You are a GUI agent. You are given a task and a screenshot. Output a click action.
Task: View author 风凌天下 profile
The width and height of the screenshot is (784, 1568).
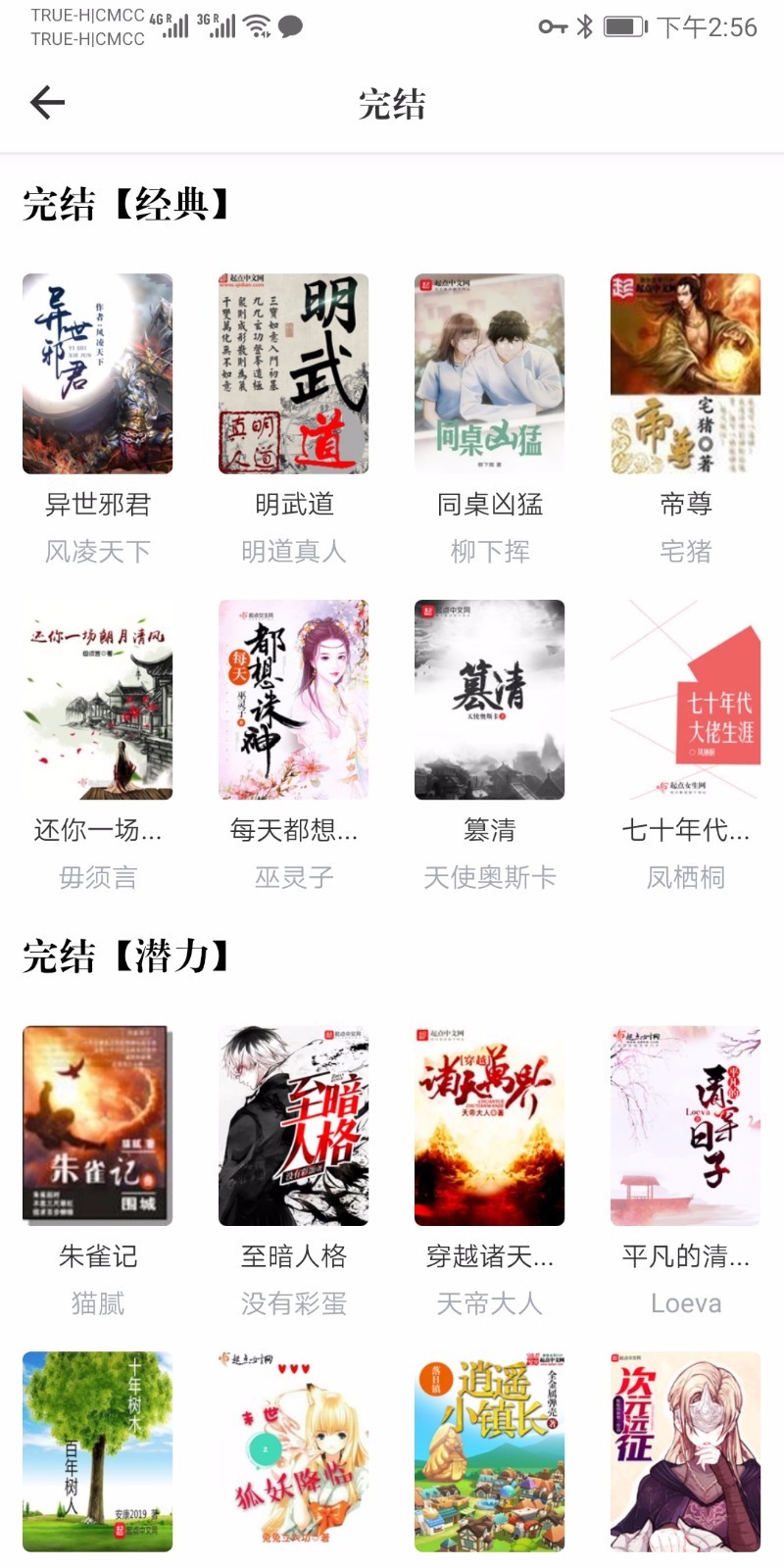95,551
